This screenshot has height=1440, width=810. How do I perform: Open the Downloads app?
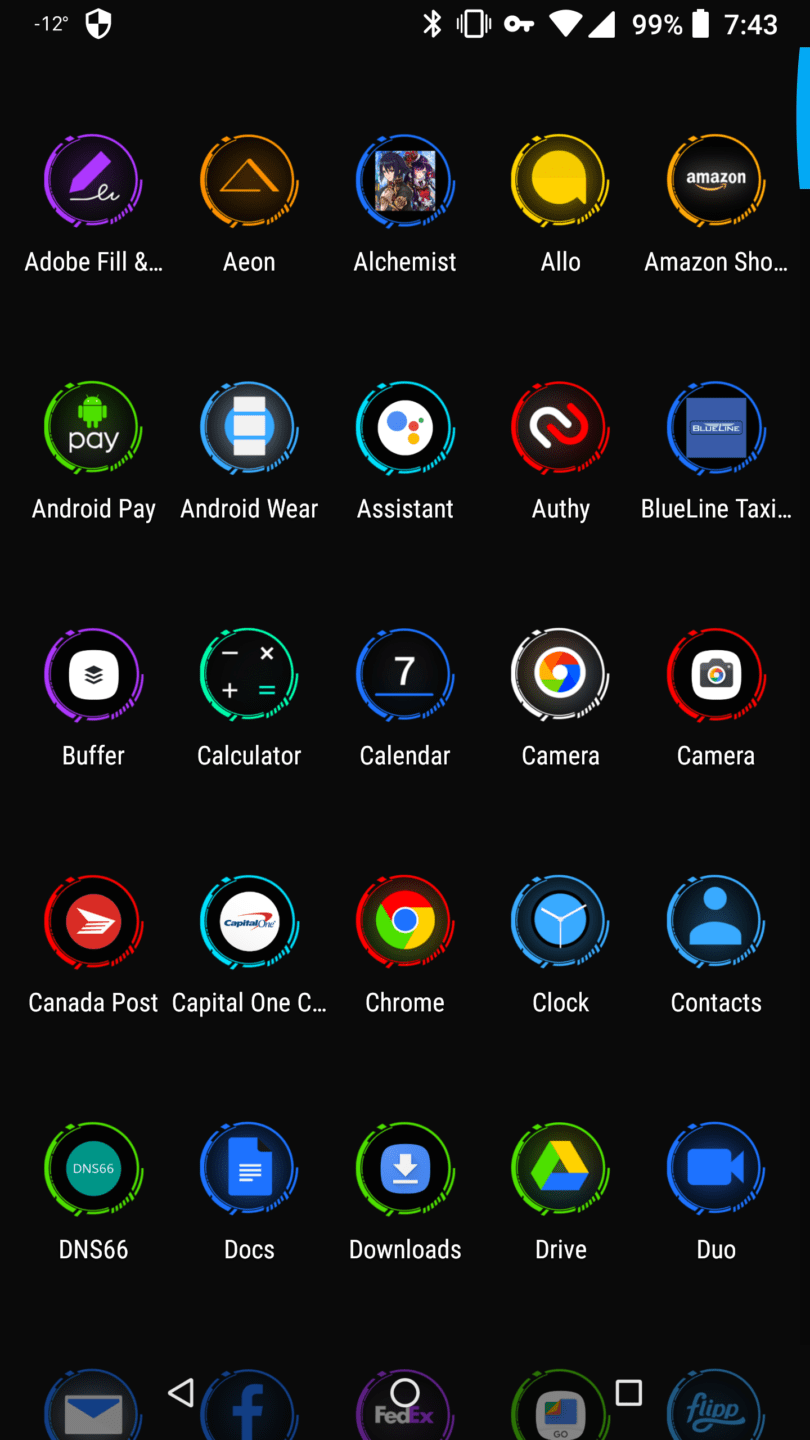click(405, 1170)
